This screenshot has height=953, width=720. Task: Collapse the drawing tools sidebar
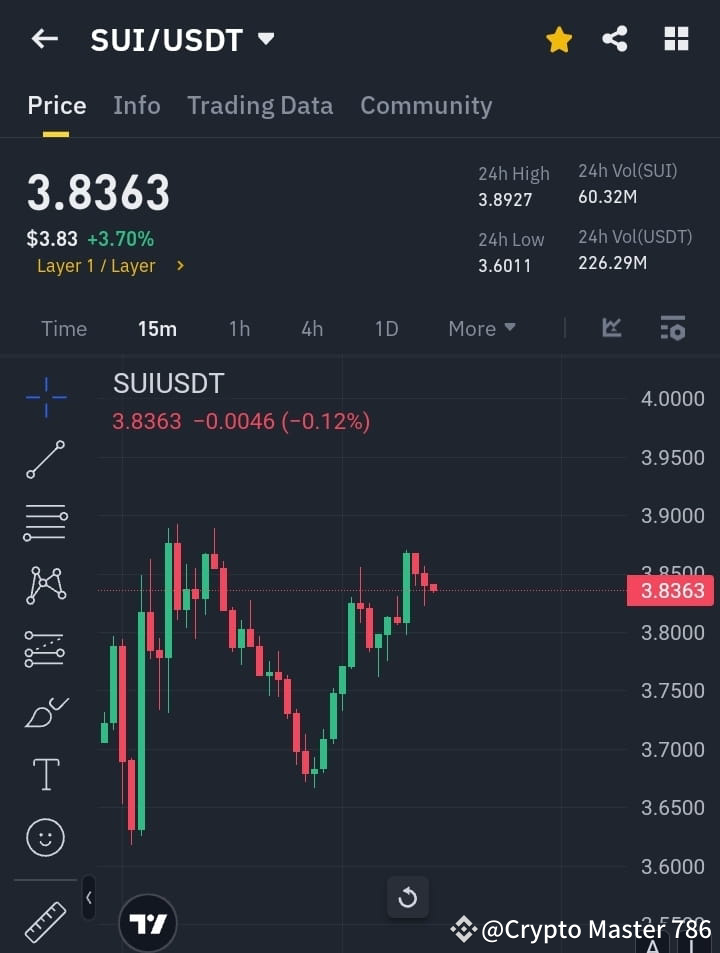pyautogui.click(x=88, y=898)
